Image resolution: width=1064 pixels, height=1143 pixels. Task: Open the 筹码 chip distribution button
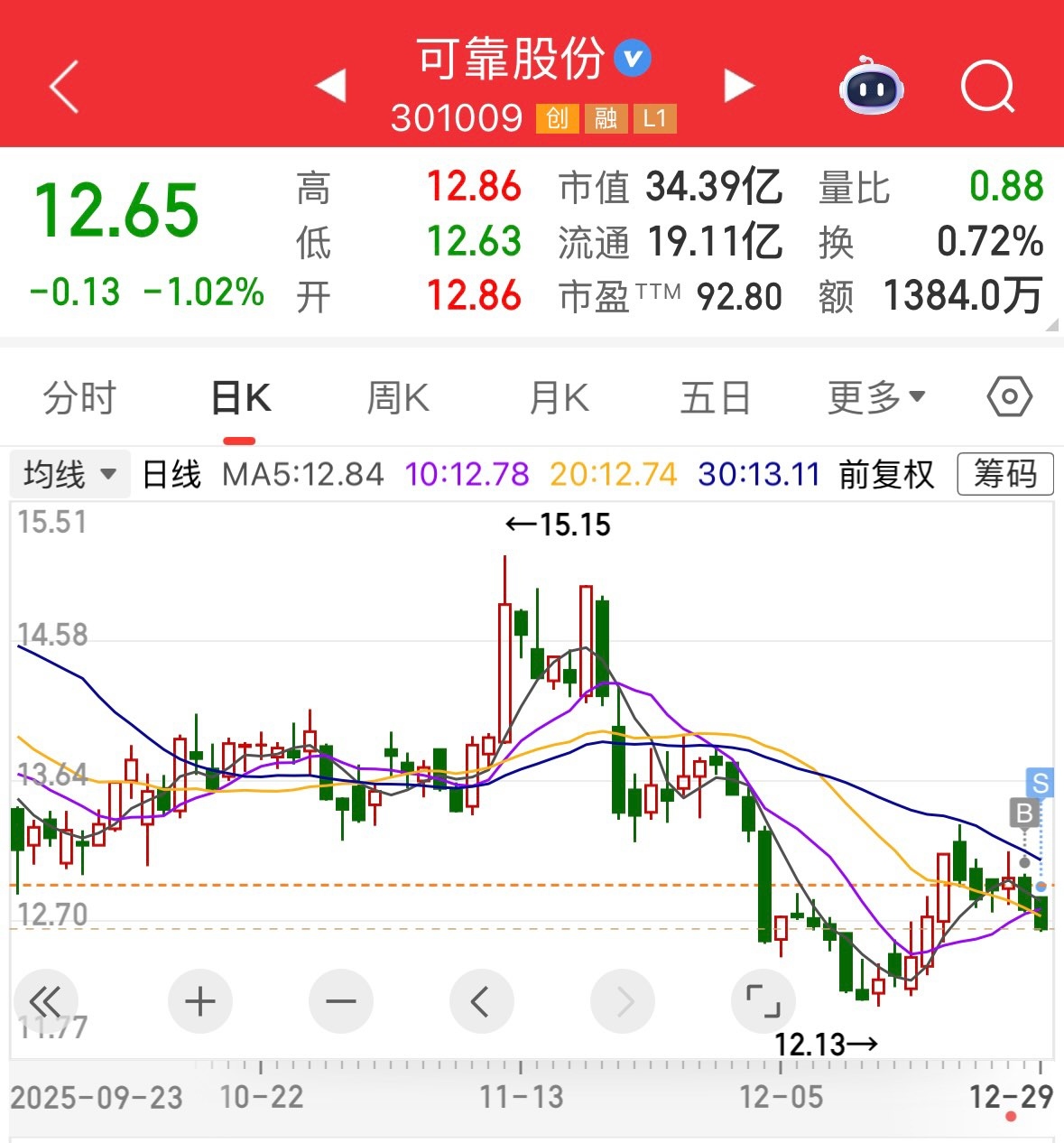point(1004,474)
